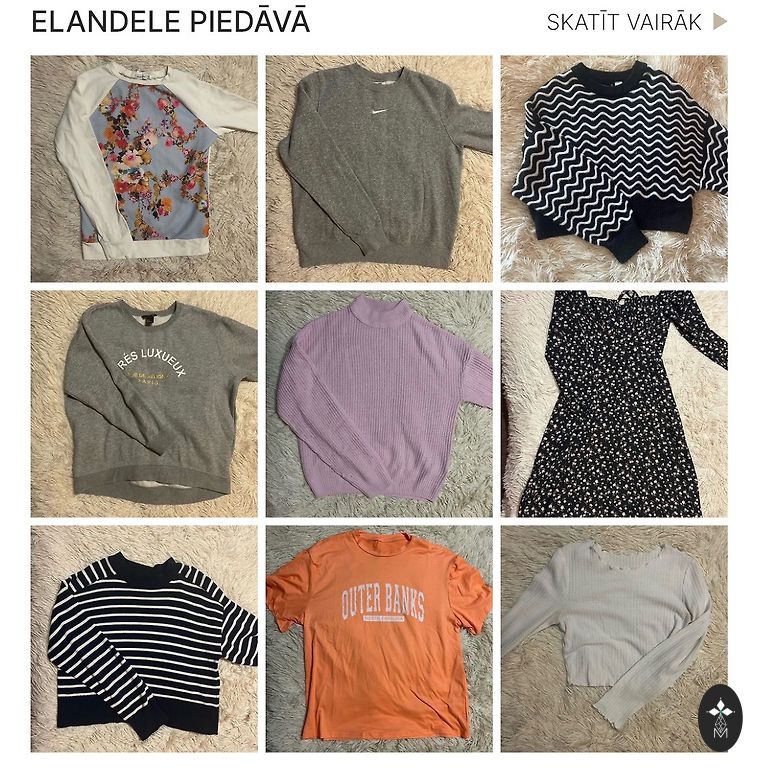This screenshot has height=768, width=759.
Task: View the lilac knitted sweater listing
Action: [379, 403]
